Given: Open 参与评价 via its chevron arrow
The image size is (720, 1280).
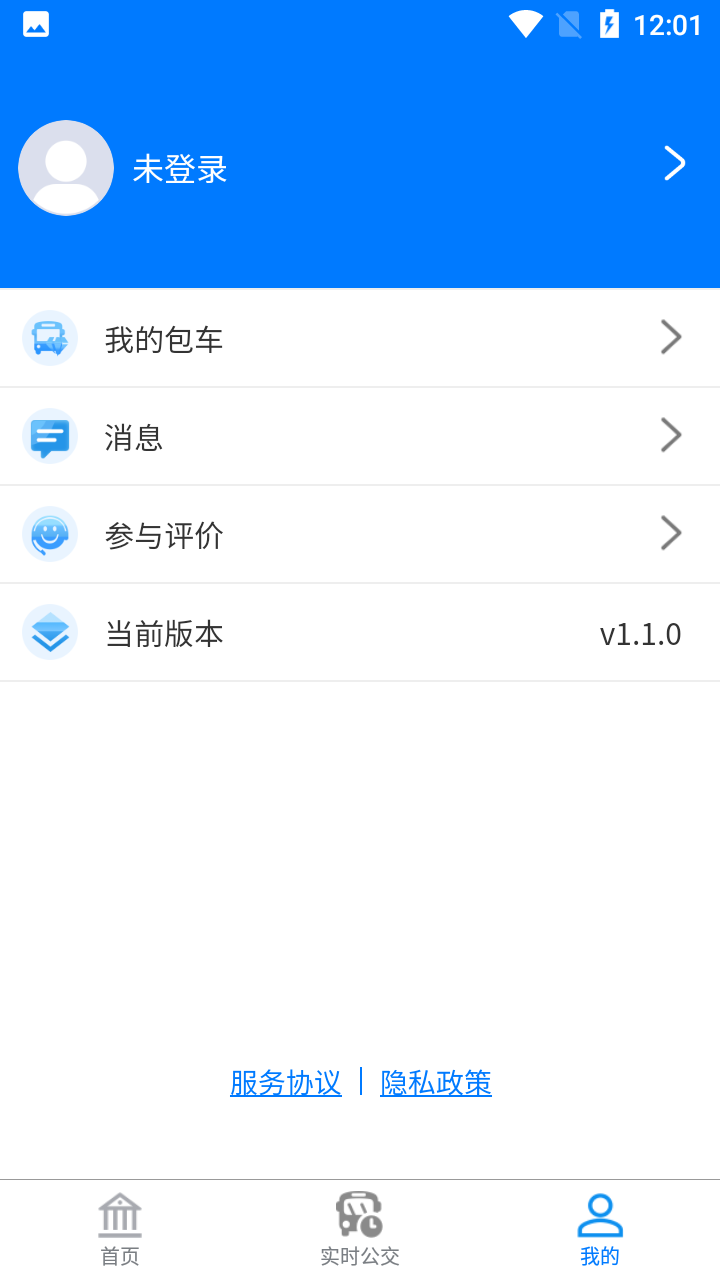Looking at the screenshot, I should click(x=671, y=533).
